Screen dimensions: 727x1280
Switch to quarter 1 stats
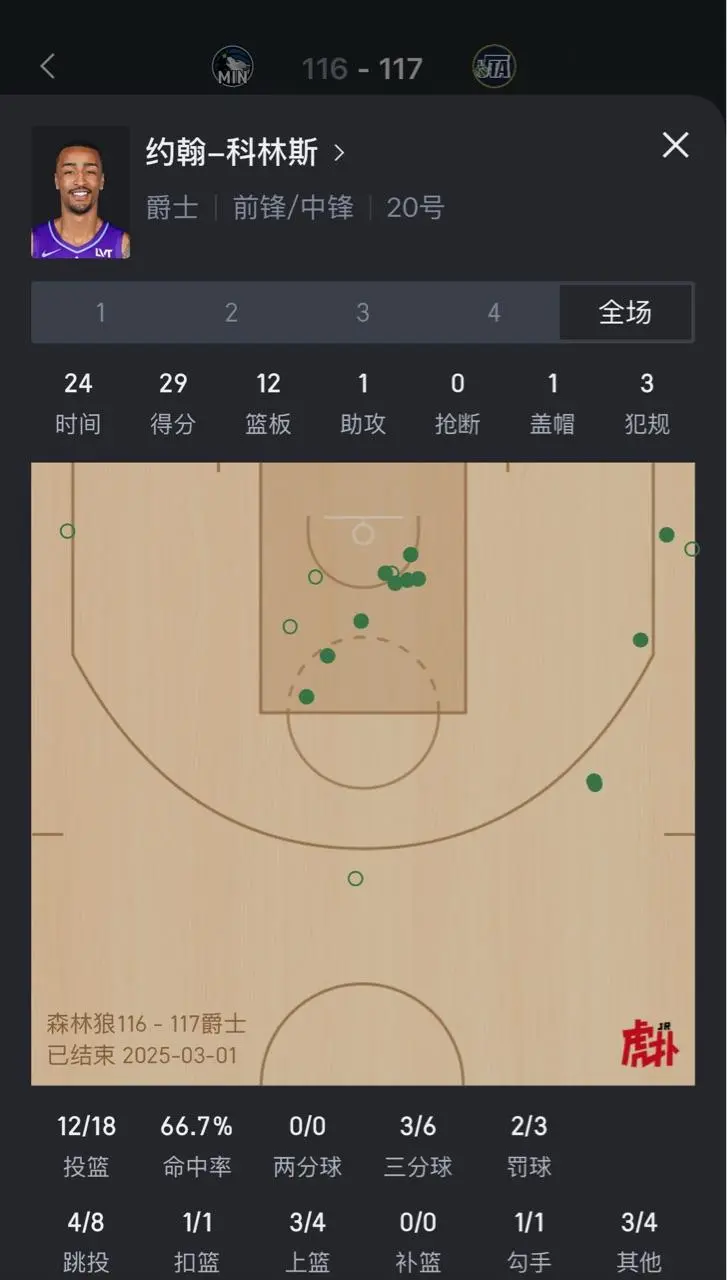[x=100, y=313]
